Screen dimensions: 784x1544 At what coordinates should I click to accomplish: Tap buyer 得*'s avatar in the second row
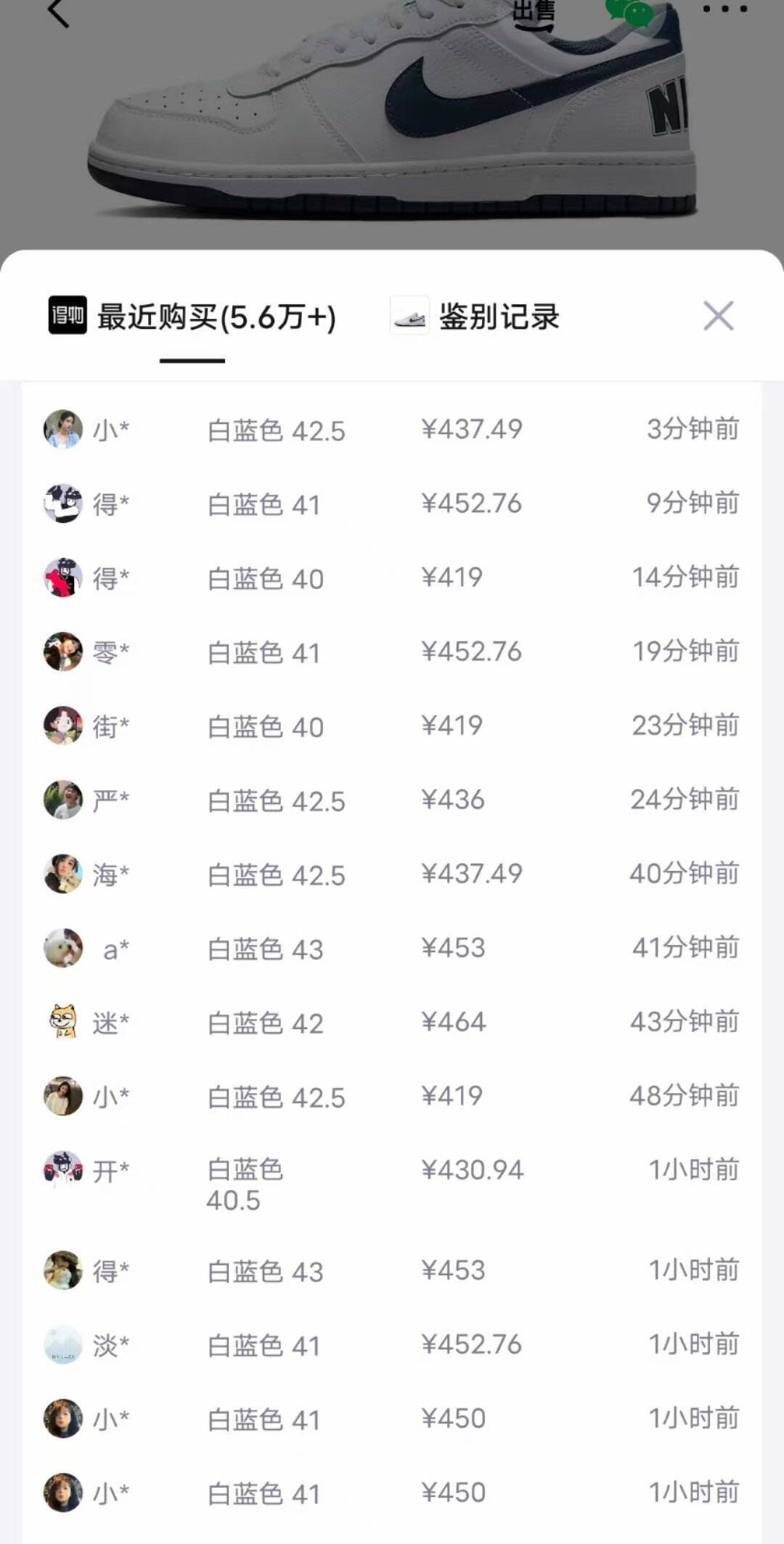64,503
